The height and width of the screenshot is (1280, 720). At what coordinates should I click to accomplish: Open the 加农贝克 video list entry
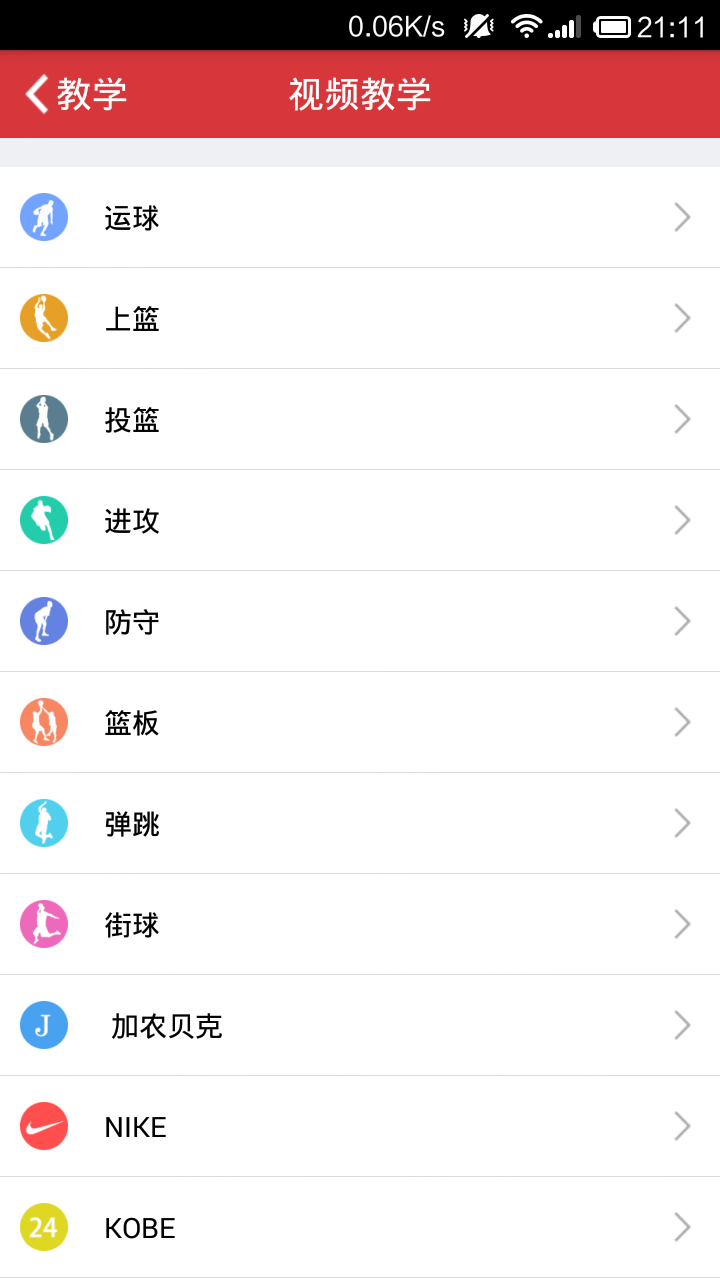click(x=360, y=1025)
